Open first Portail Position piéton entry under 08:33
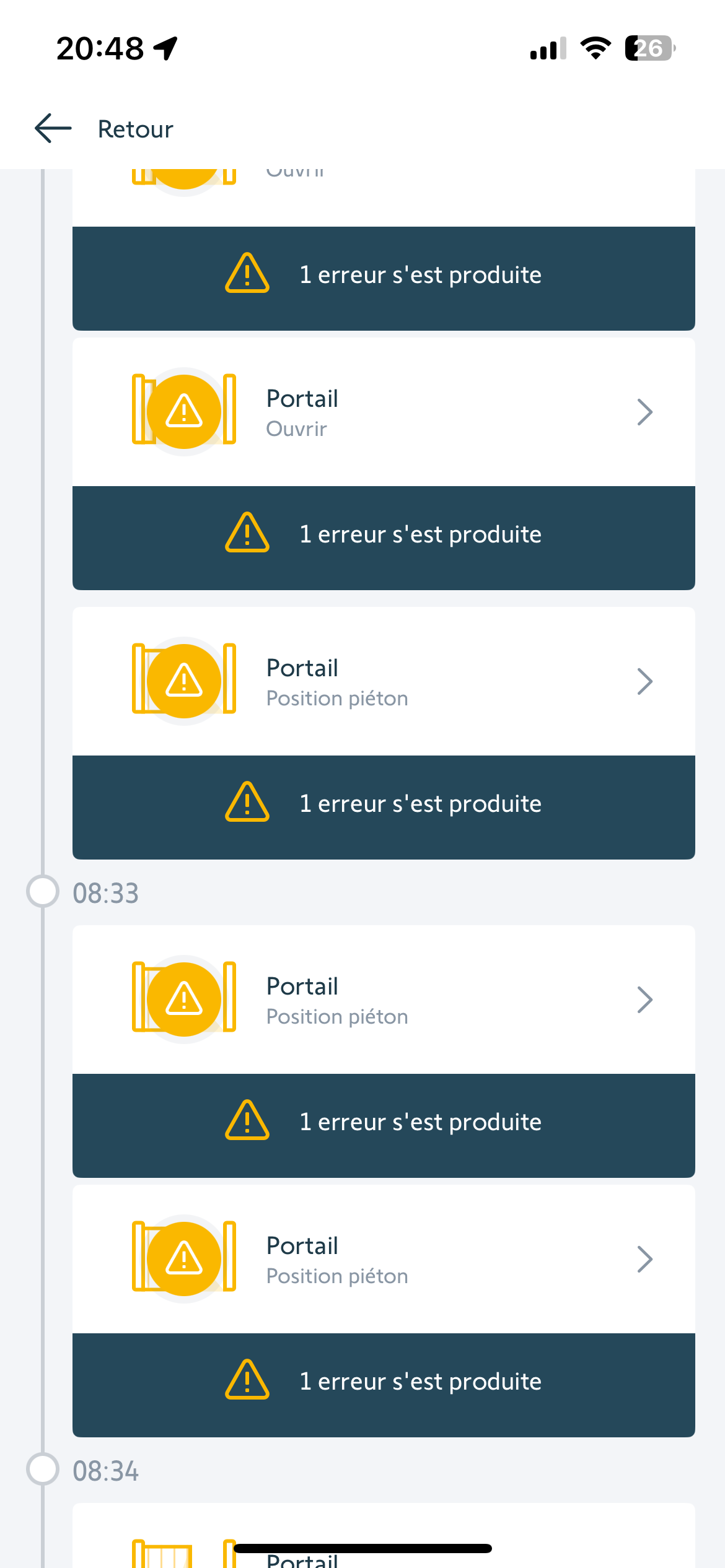Image resolution: width=725 pixels, height=1568 pixels. click(383, 1000)
